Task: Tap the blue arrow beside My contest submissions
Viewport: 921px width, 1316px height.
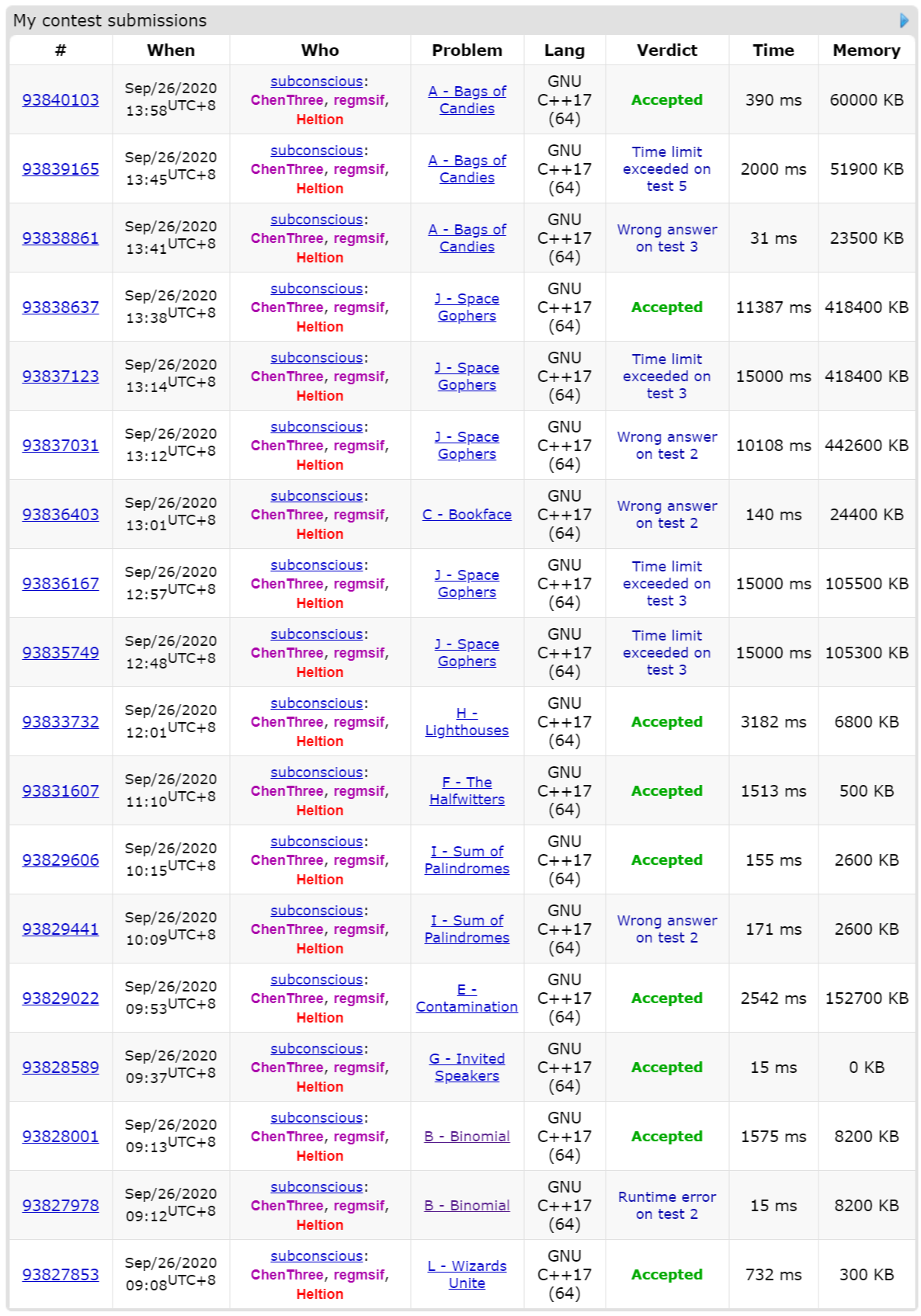Action: (904, 21)
